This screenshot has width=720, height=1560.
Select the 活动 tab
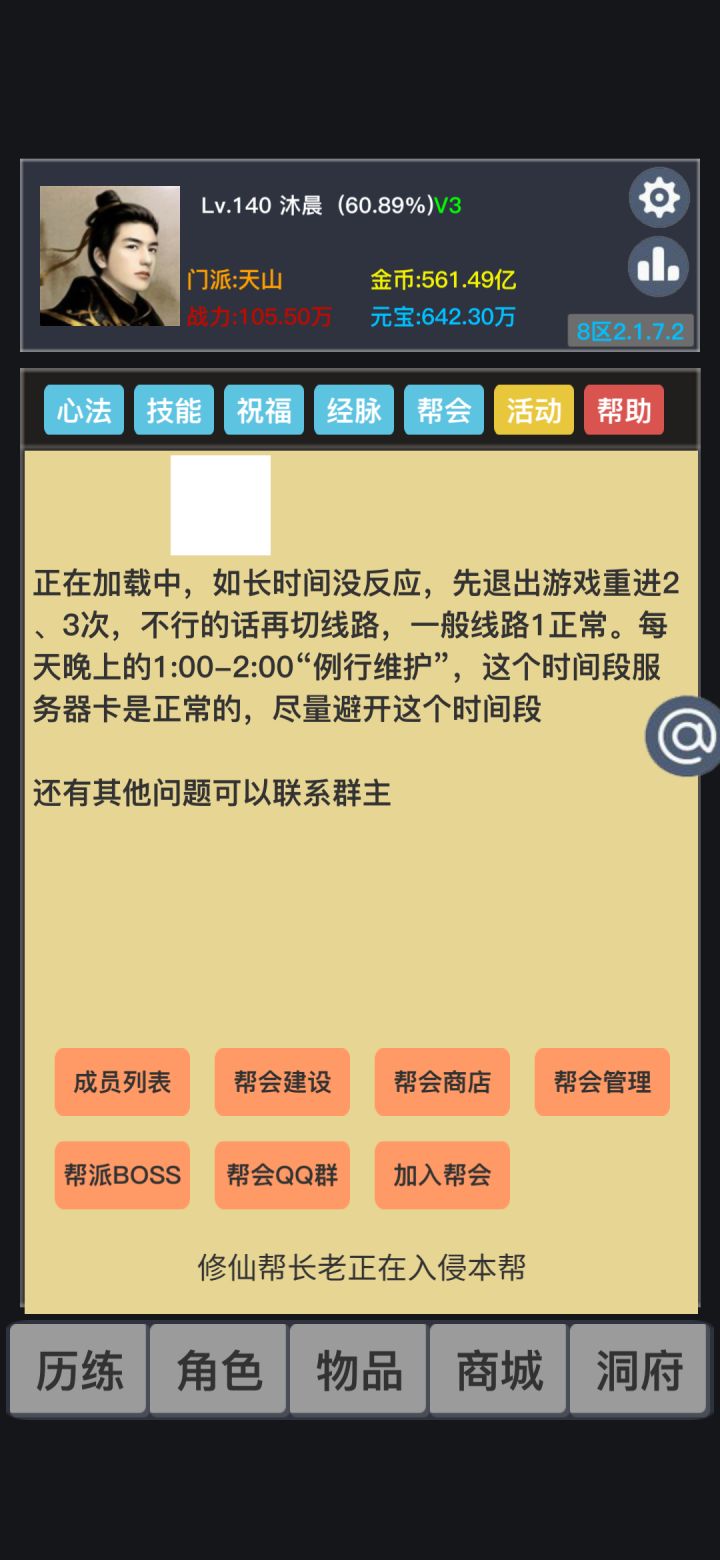pos(533,409)
